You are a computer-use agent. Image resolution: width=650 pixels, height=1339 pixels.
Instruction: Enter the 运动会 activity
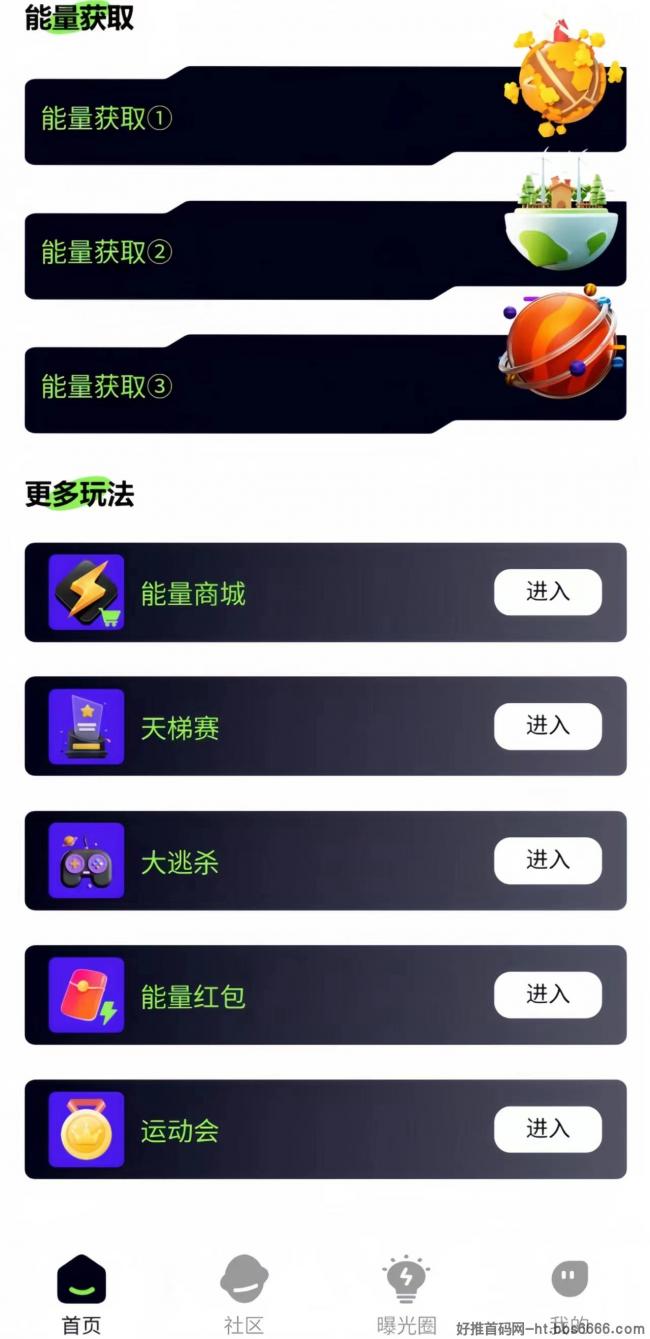tap(548, 1129)
